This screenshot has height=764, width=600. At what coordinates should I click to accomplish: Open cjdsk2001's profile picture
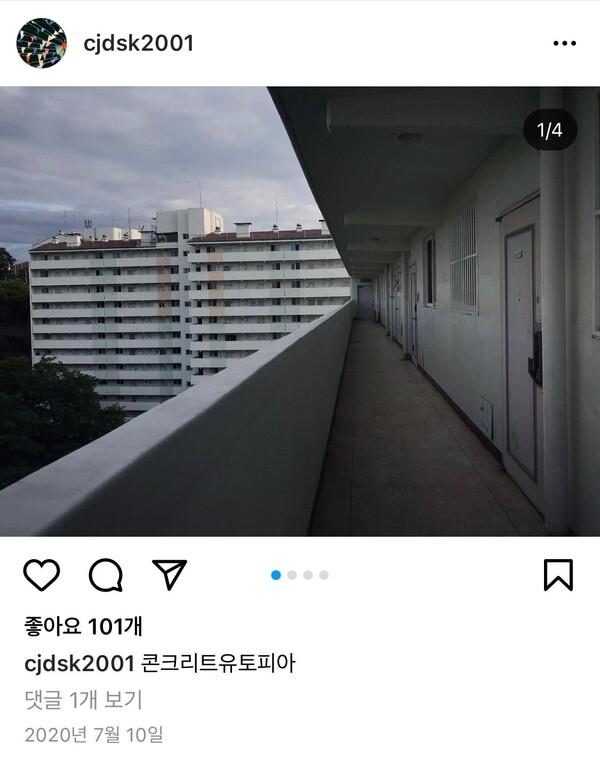coord(41,43)
